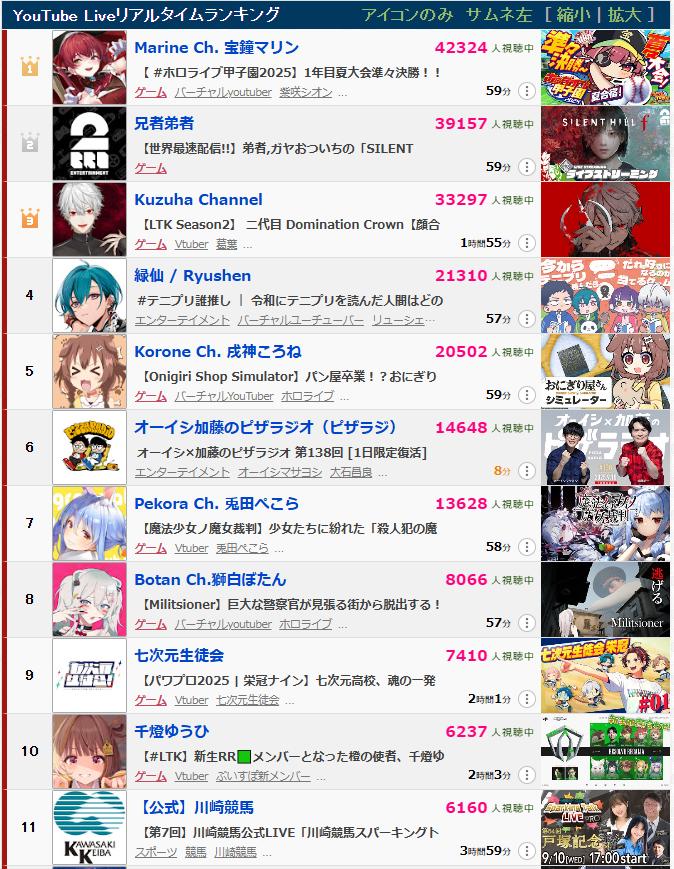The image size is (674, 869).
Task: Tap the バーチャルユーチューバー tag under 緑仙 / Ryushen
Action: [299, 319]
